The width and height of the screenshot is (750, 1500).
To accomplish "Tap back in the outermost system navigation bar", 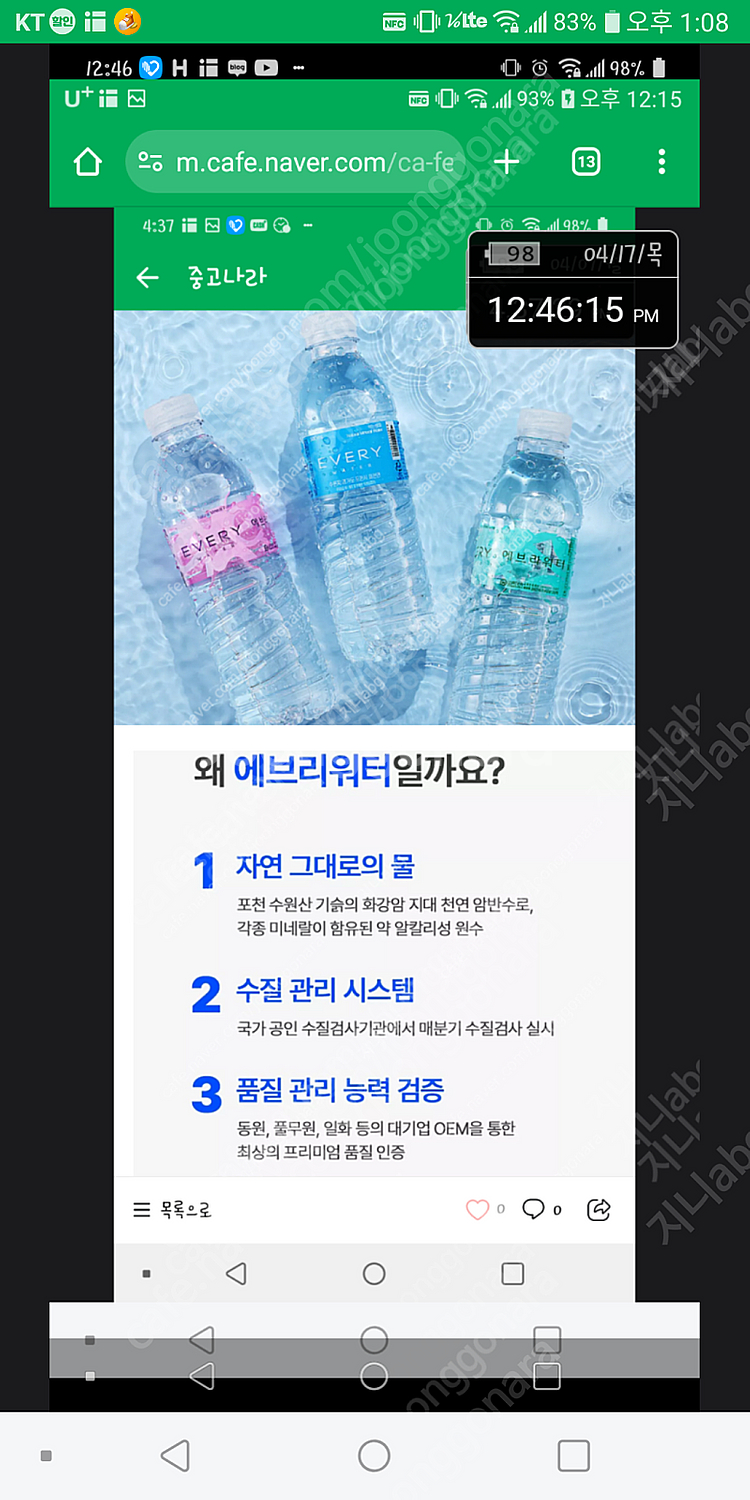I will (x=175, y=1456).
